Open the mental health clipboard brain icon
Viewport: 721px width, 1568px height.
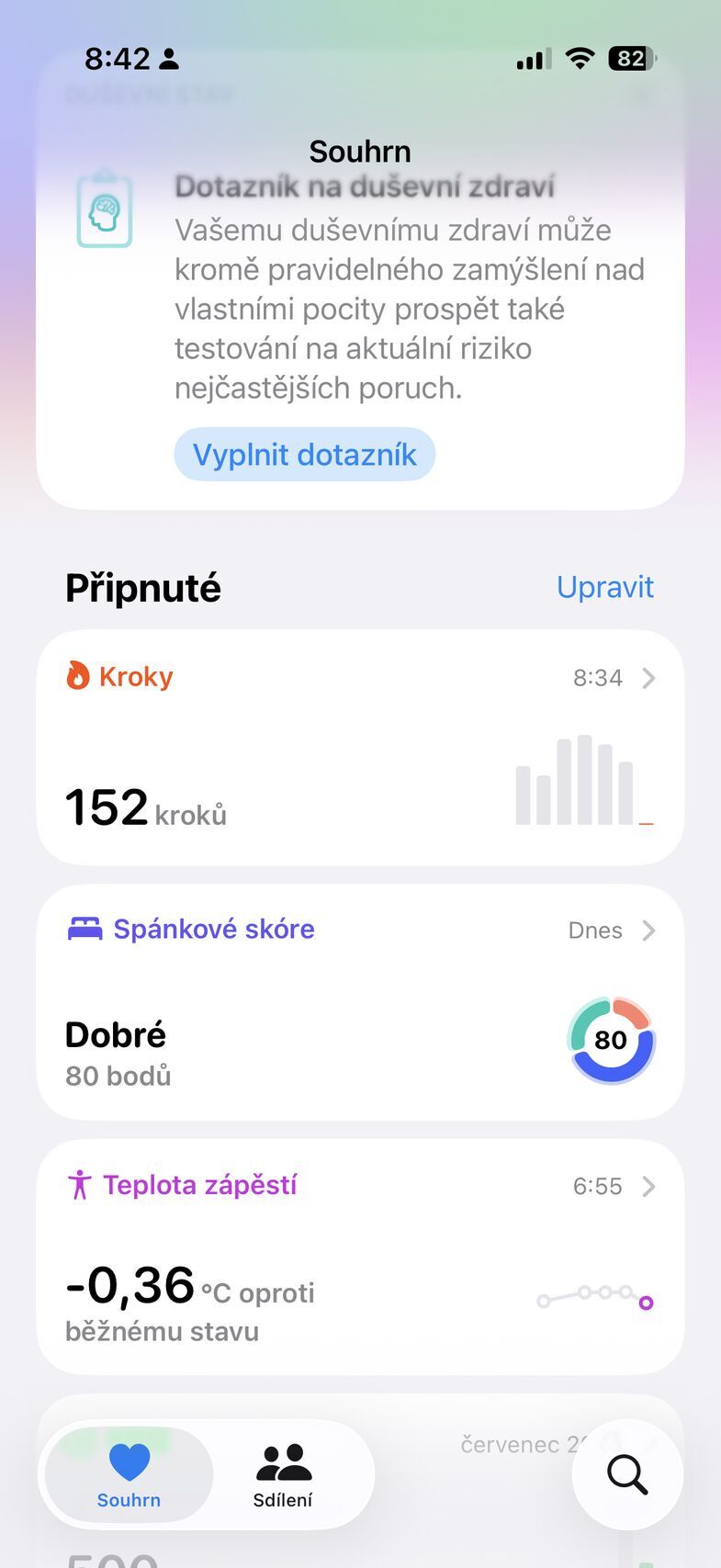(x=105, y=209)
